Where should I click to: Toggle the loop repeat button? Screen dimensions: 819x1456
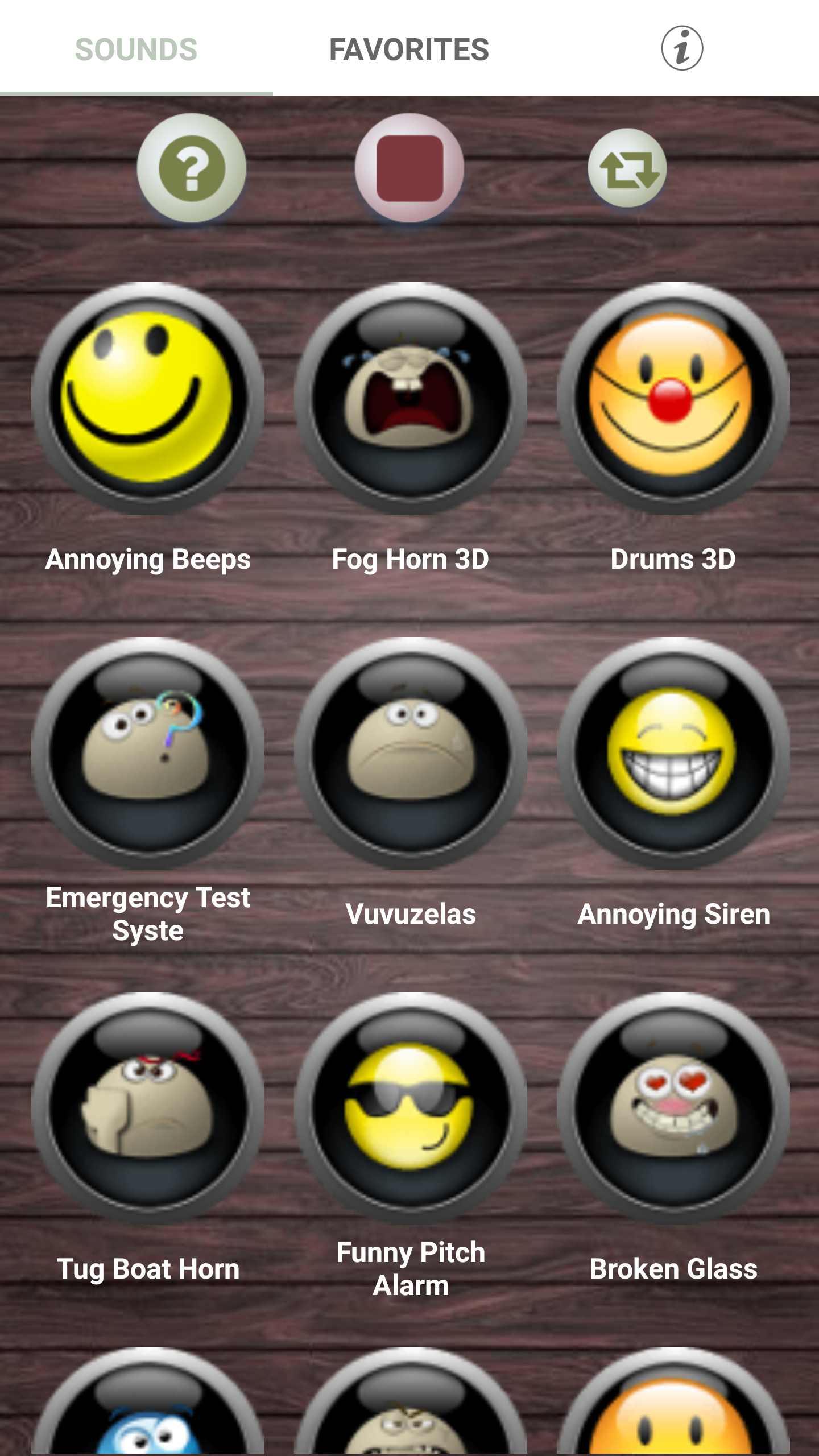627,168
